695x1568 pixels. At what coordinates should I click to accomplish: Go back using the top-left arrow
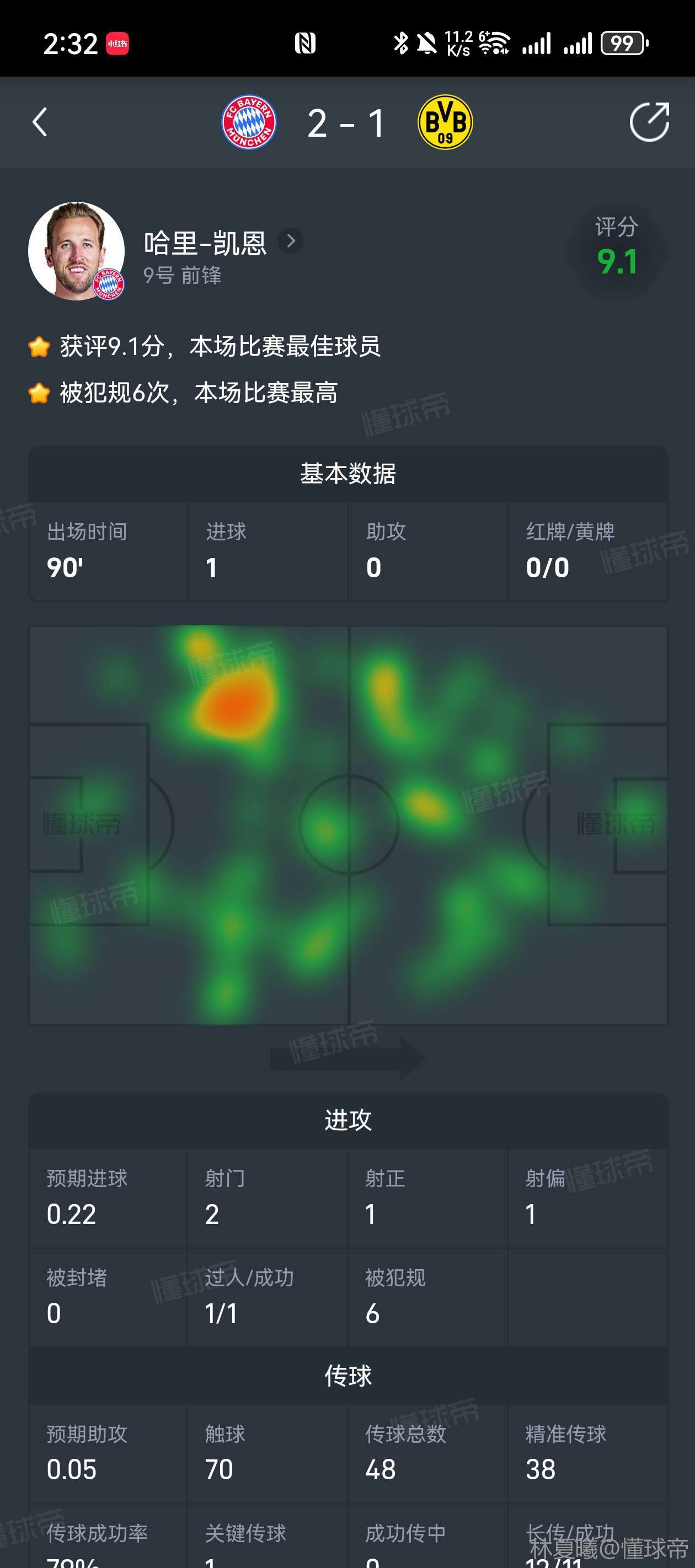(x=40, y=122)
